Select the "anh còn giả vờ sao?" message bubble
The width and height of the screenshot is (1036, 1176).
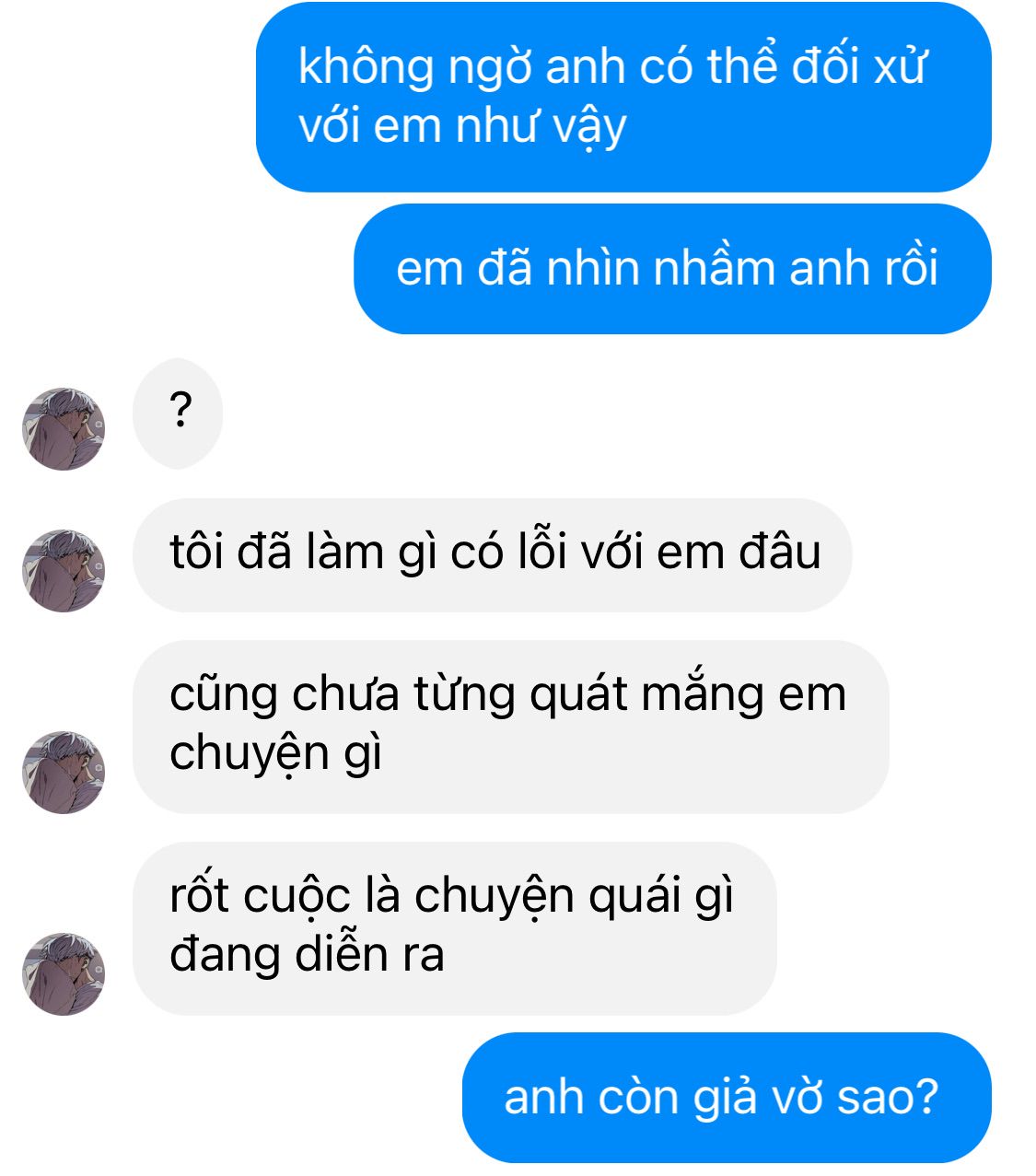point(726,1097)
